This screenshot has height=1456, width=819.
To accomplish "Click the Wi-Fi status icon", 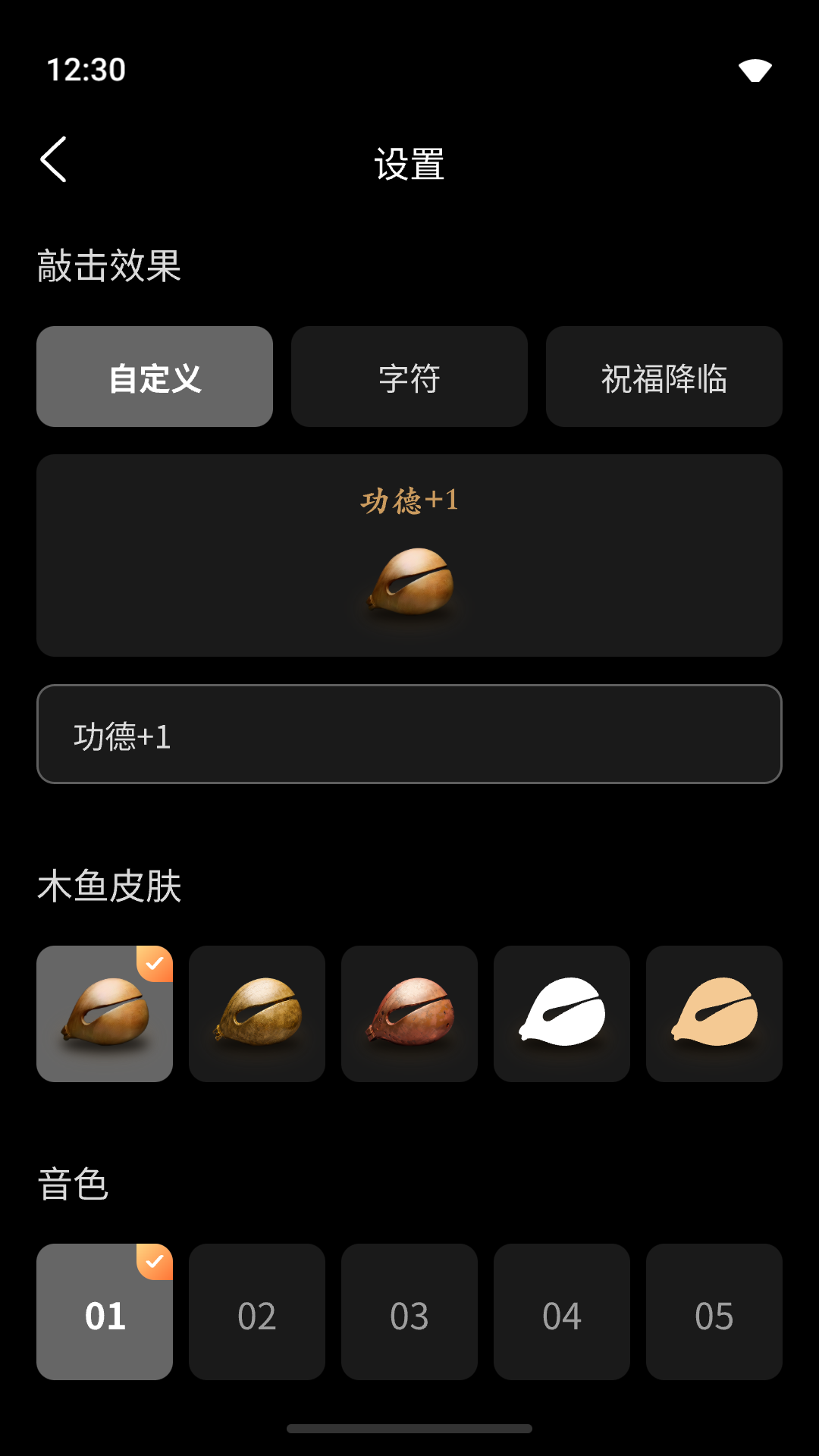I will pyautogui.click(x=755, y=69).
